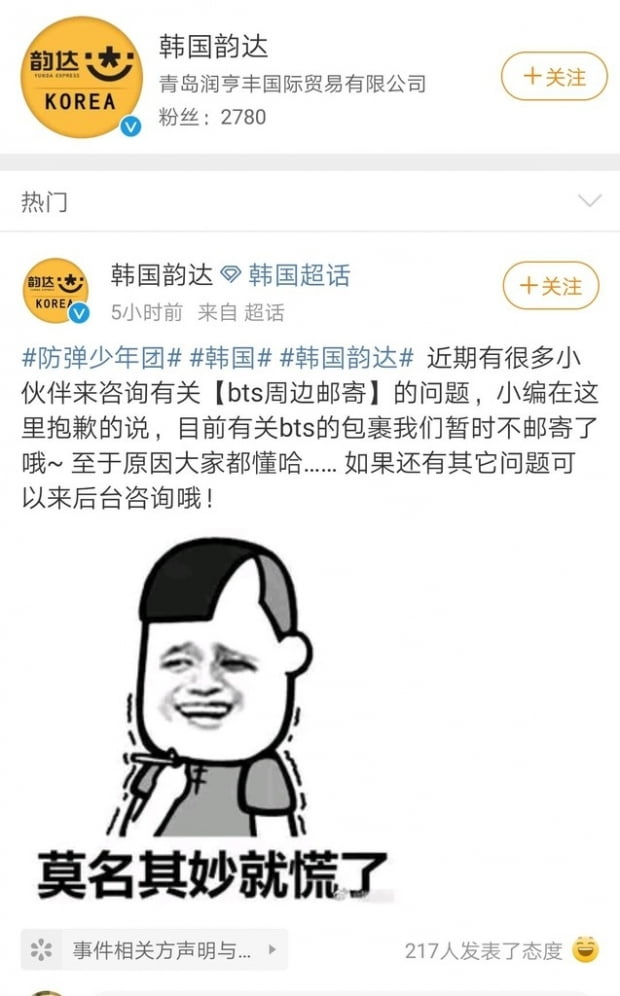Open the 韩国超话 super topic link
This screenshot has width=620, height=996.
pyautogui.click(x=299, y=274)
